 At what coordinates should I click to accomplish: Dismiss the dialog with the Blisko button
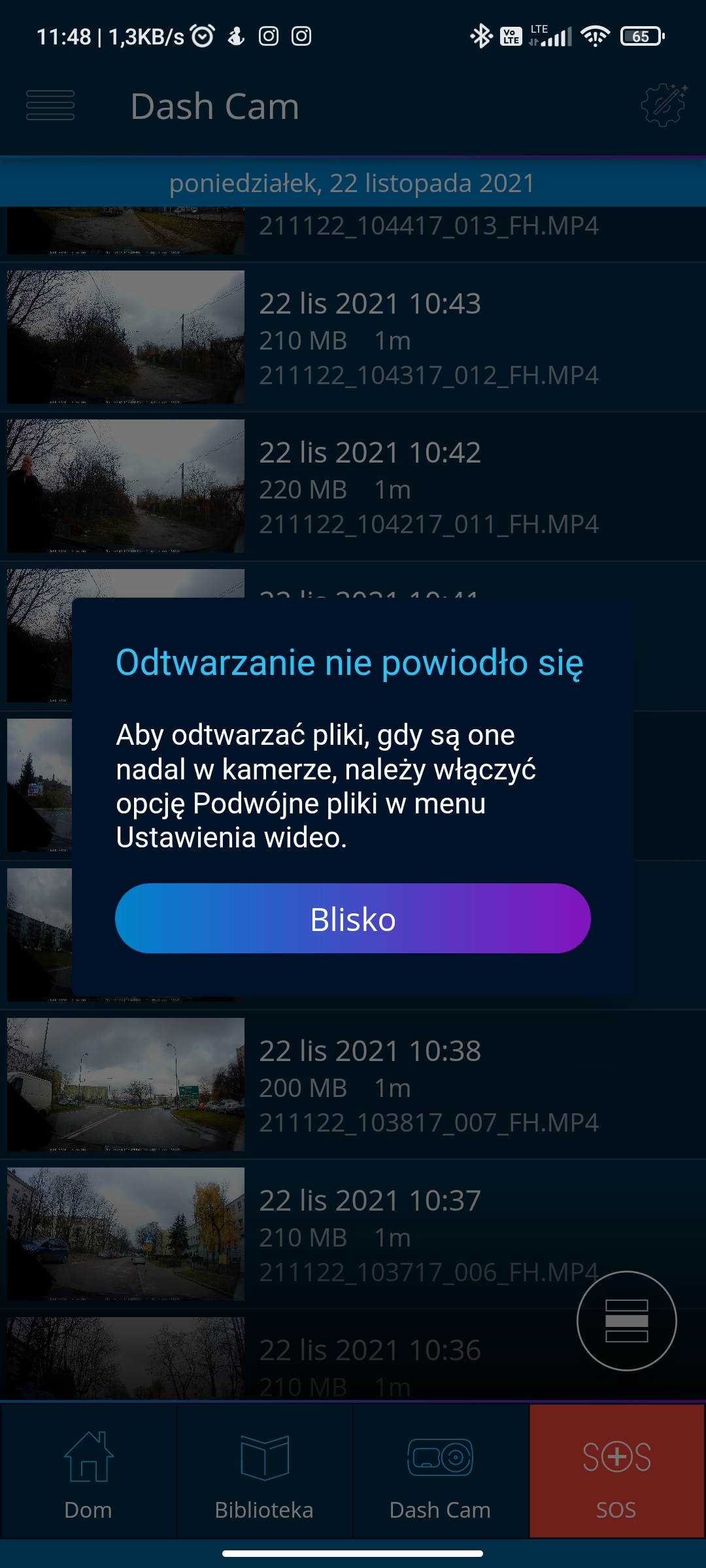353,918
